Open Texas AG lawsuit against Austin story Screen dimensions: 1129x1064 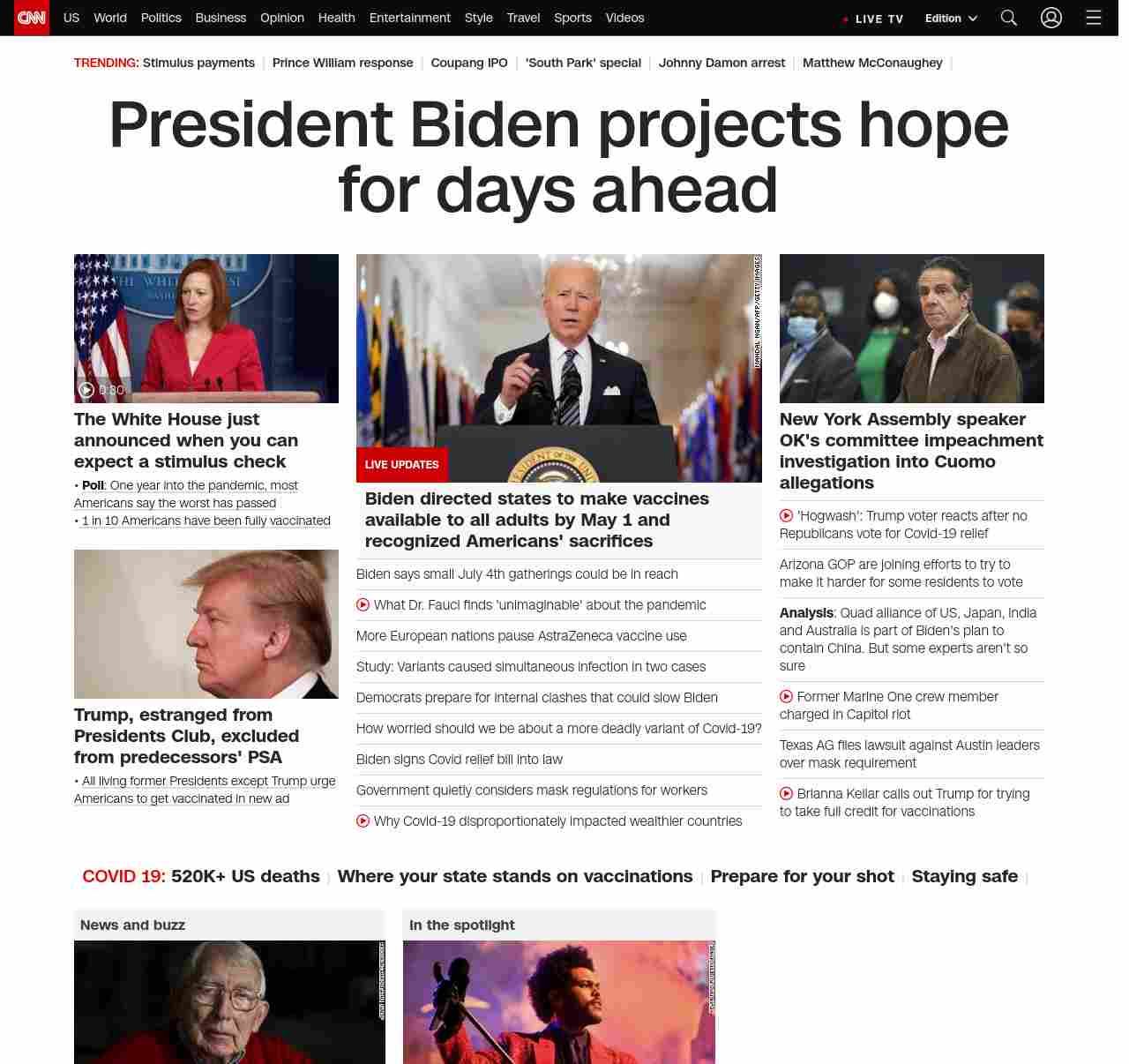point(909,753)
